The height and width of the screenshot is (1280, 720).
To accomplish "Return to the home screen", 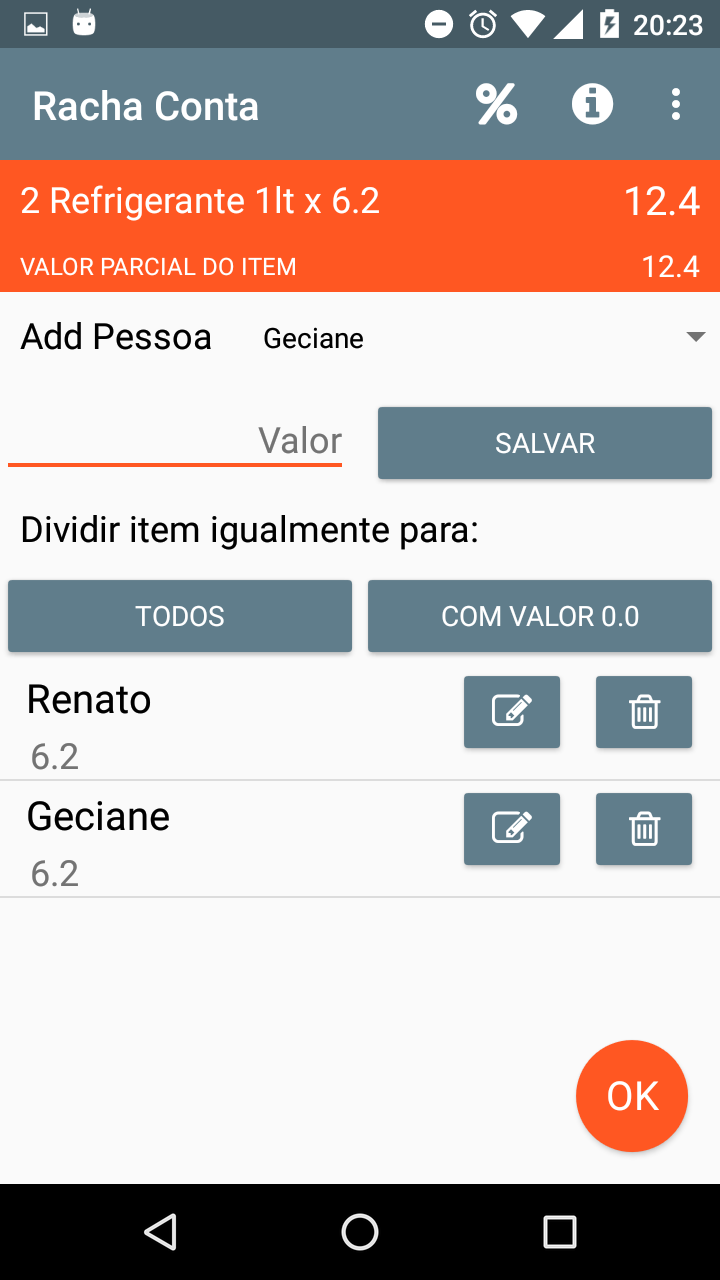I will (360, 1232).
